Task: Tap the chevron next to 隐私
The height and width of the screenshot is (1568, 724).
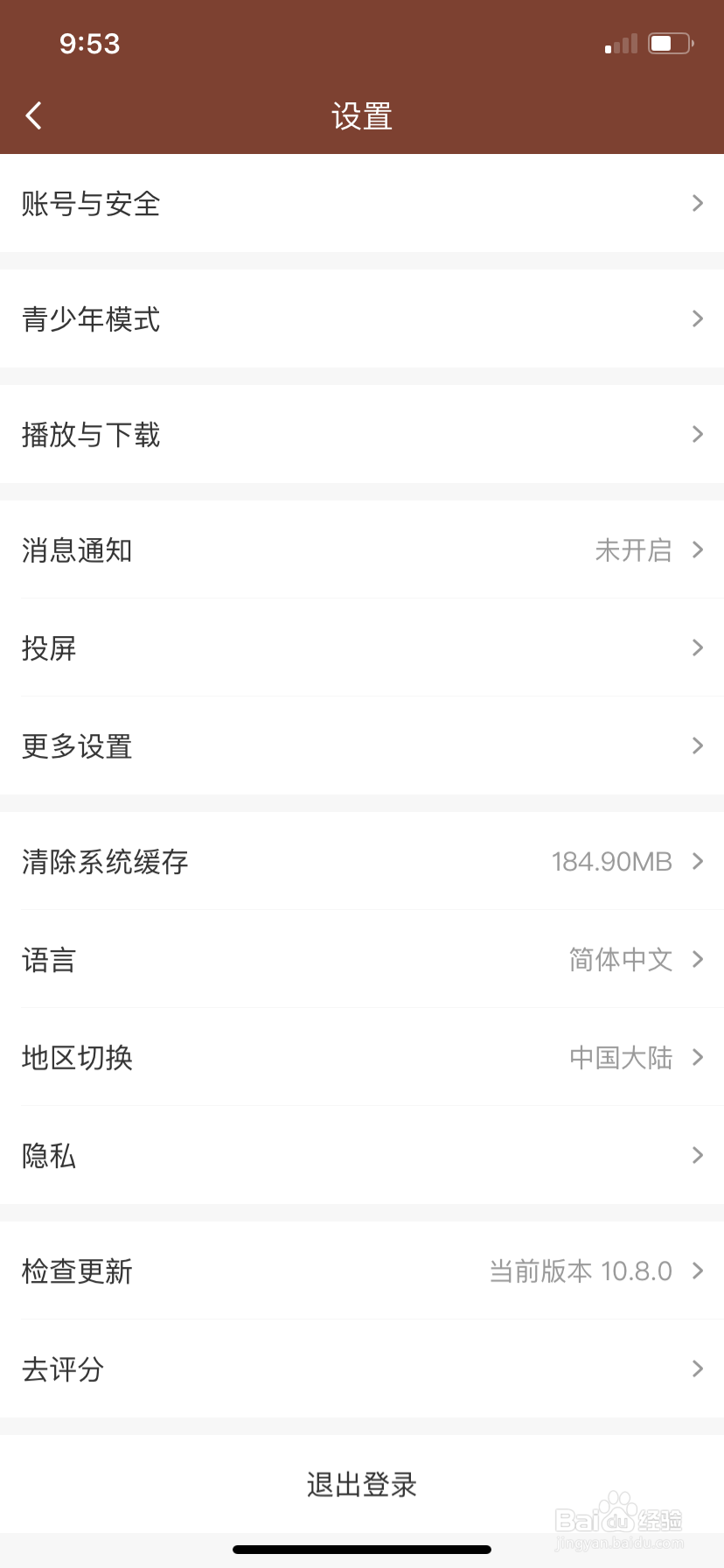Action: [697, 1156]
